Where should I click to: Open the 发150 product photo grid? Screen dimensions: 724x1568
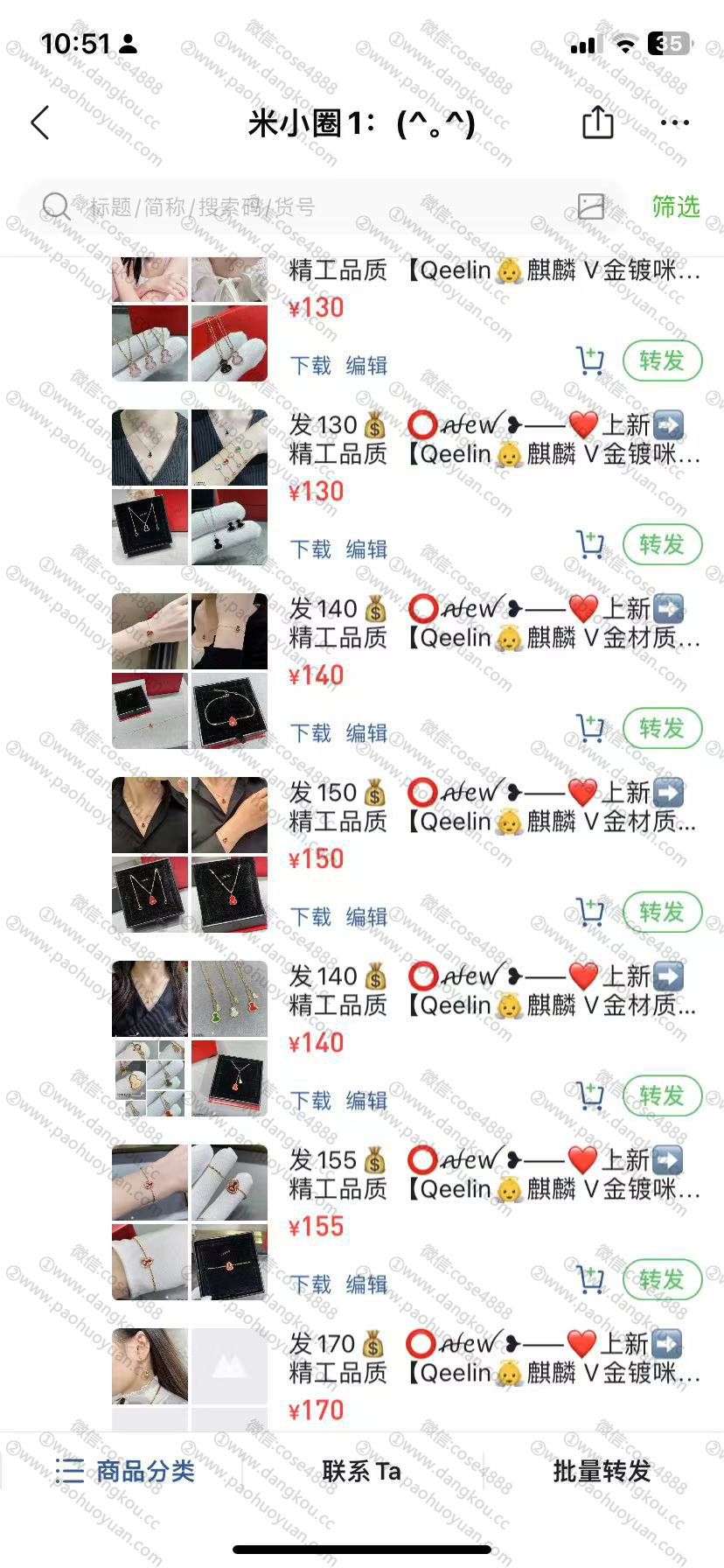[x=190, y=854]
